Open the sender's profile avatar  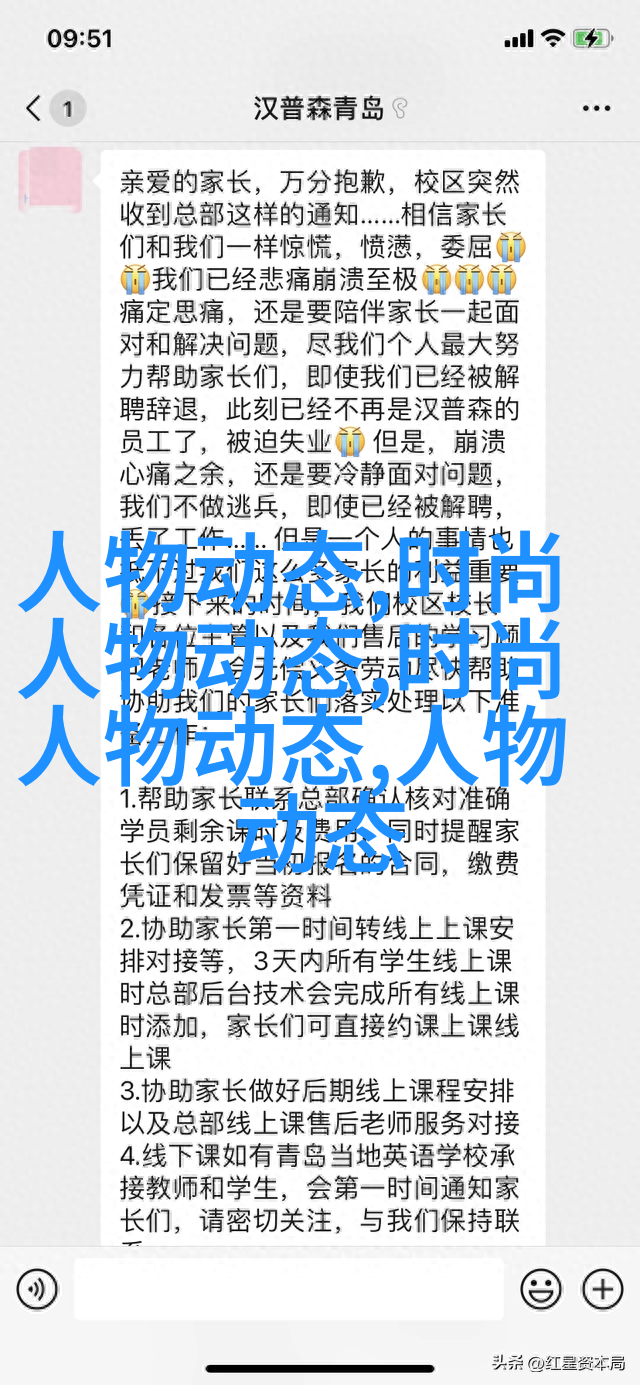click(52, 181)
